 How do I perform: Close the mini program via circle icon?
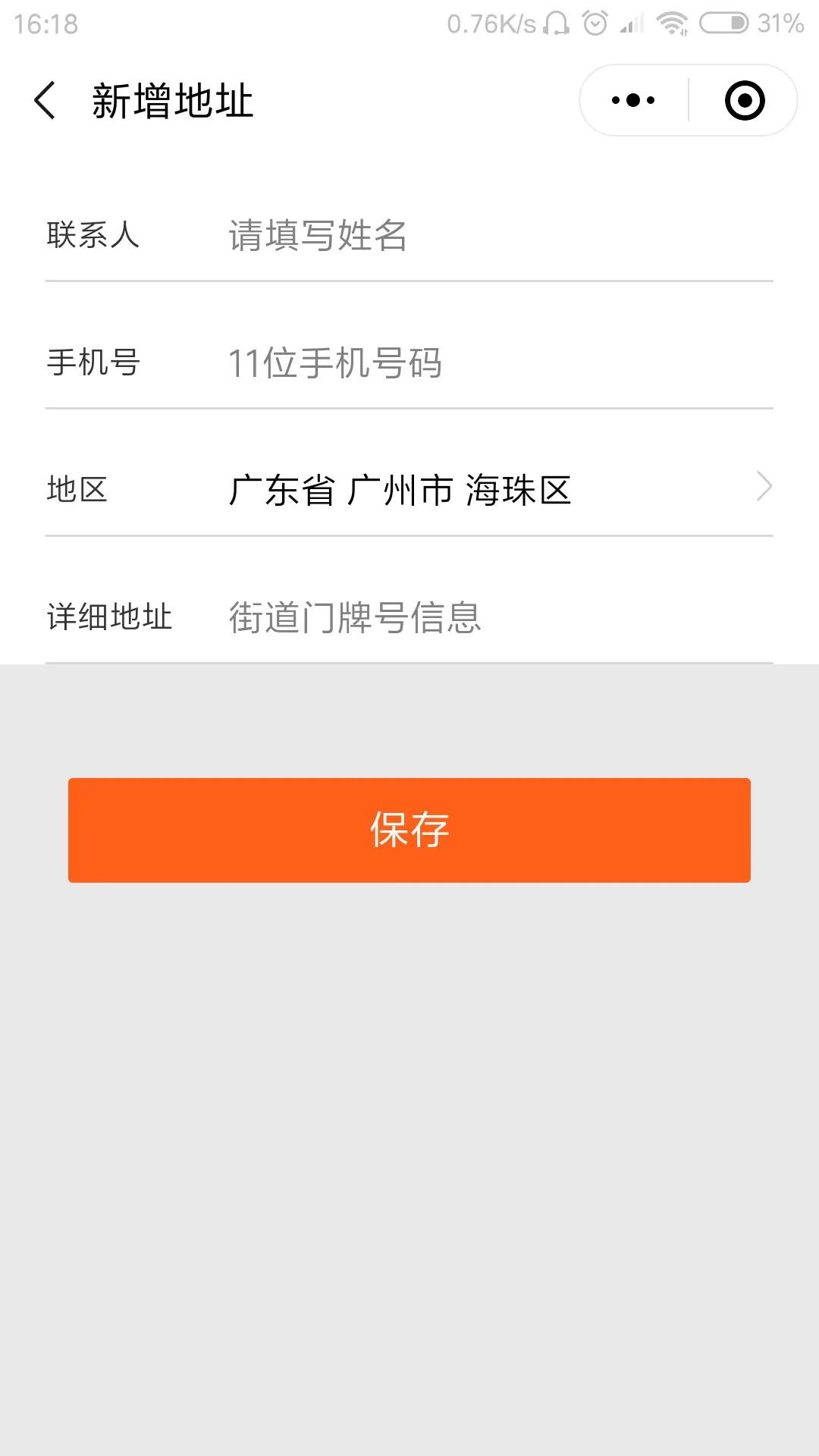[x=744, y=101]
